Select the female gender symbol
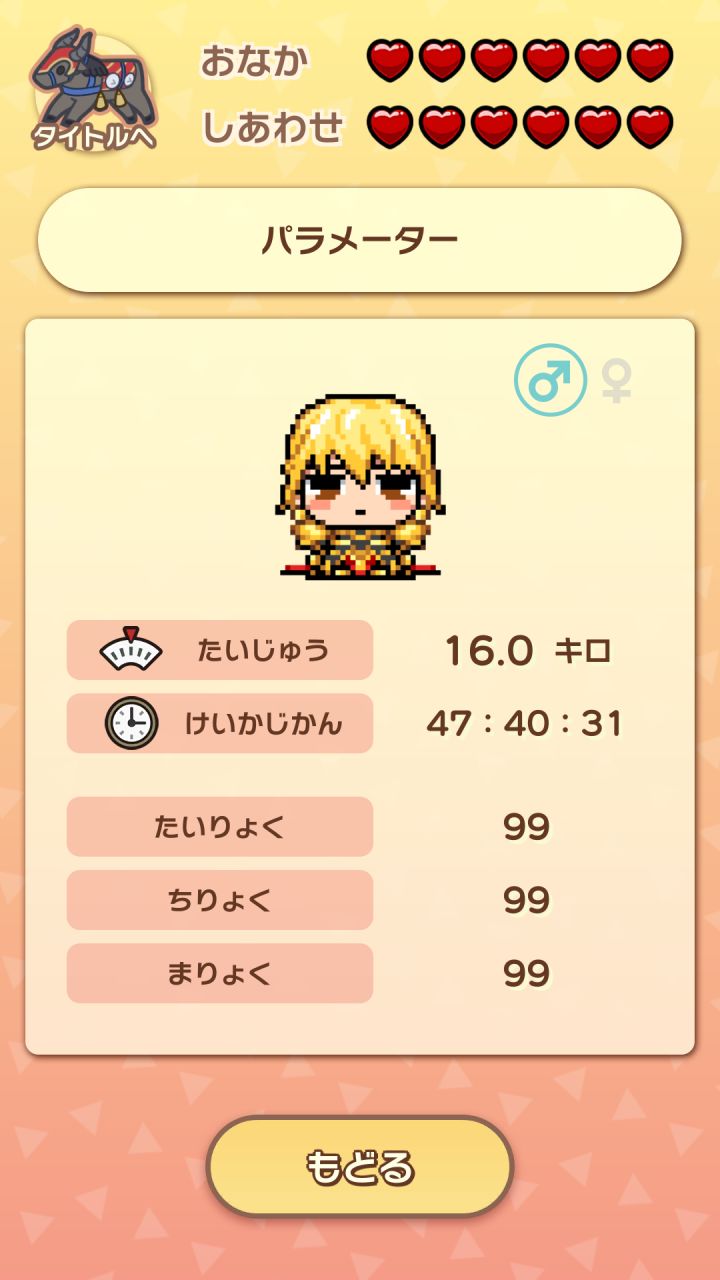The width and height of the screenshot is (720, 1280). [x=617, y=382]
